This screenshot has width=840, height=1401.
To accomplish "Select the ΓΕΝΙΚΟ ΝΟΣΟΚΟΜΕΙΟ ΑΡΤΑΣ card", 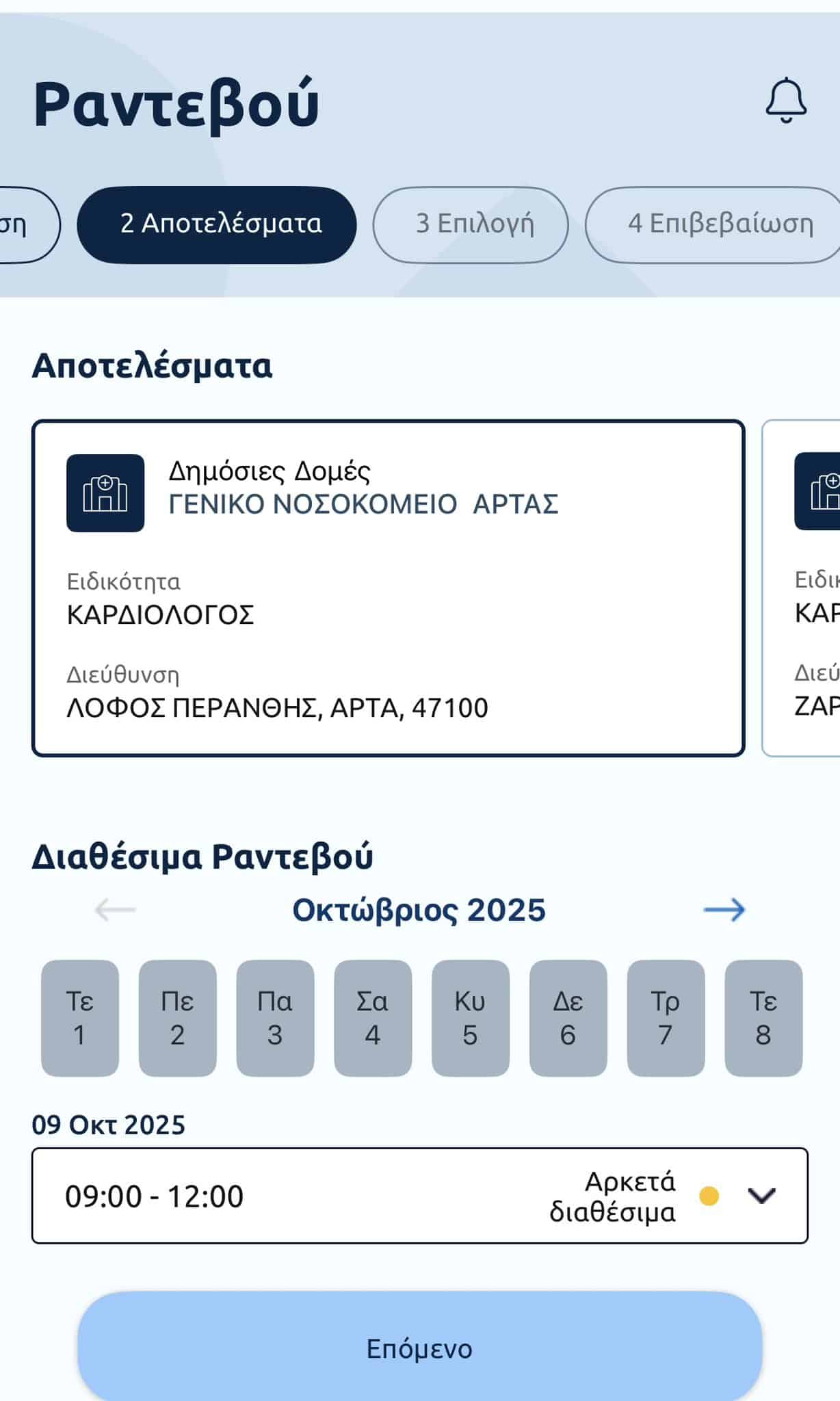I will [388, 588].
